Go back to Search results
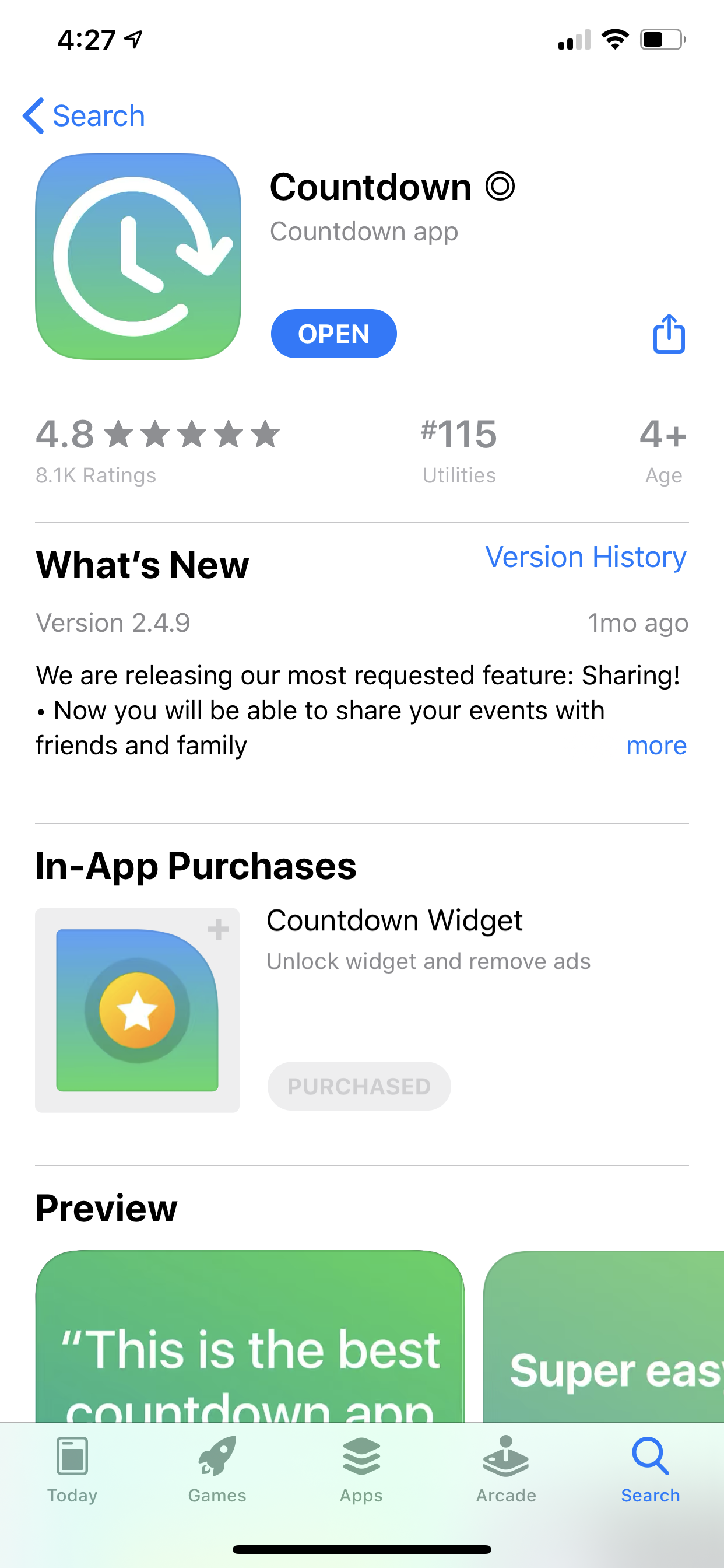The image size is (724, 1568). (84, 116)
